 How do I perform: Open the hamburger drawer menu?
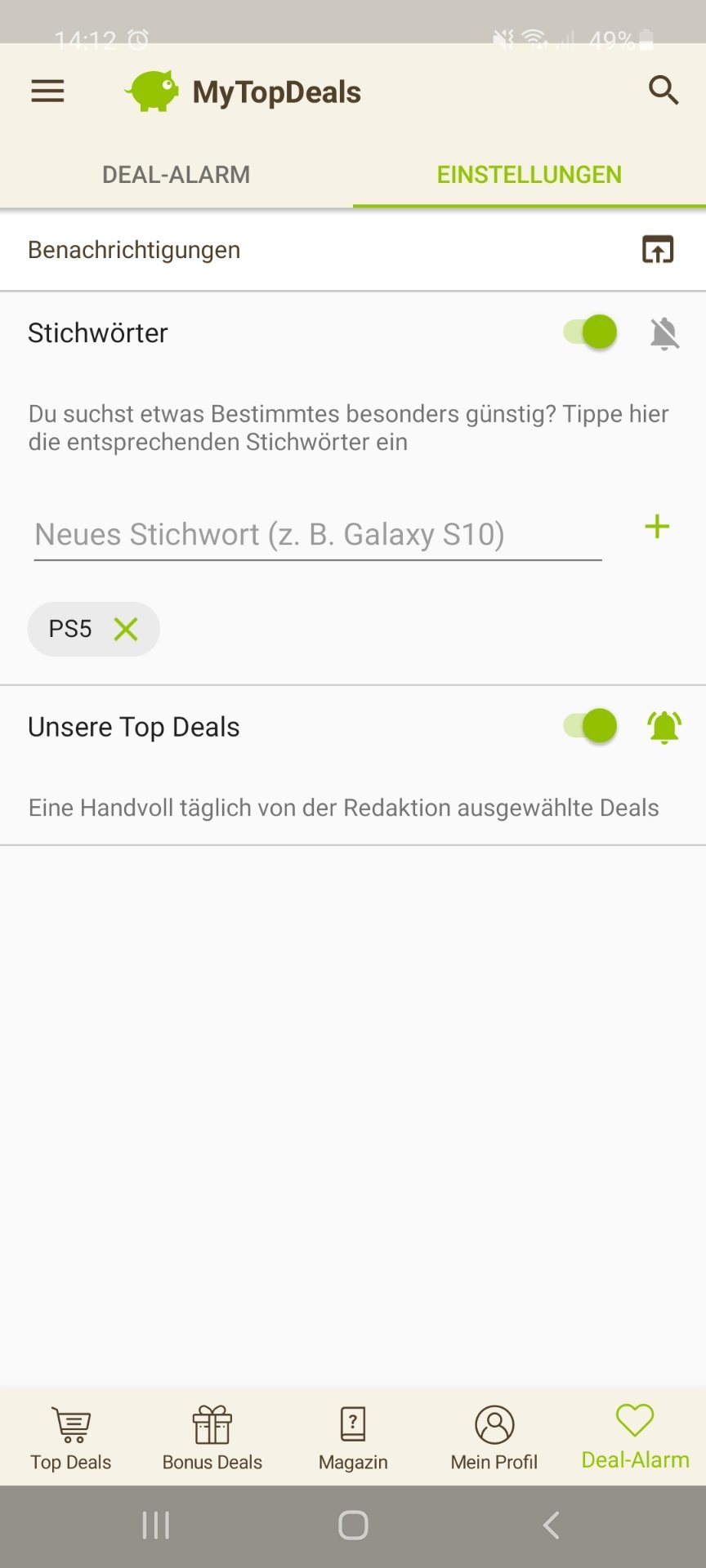(x=47, y=91)
